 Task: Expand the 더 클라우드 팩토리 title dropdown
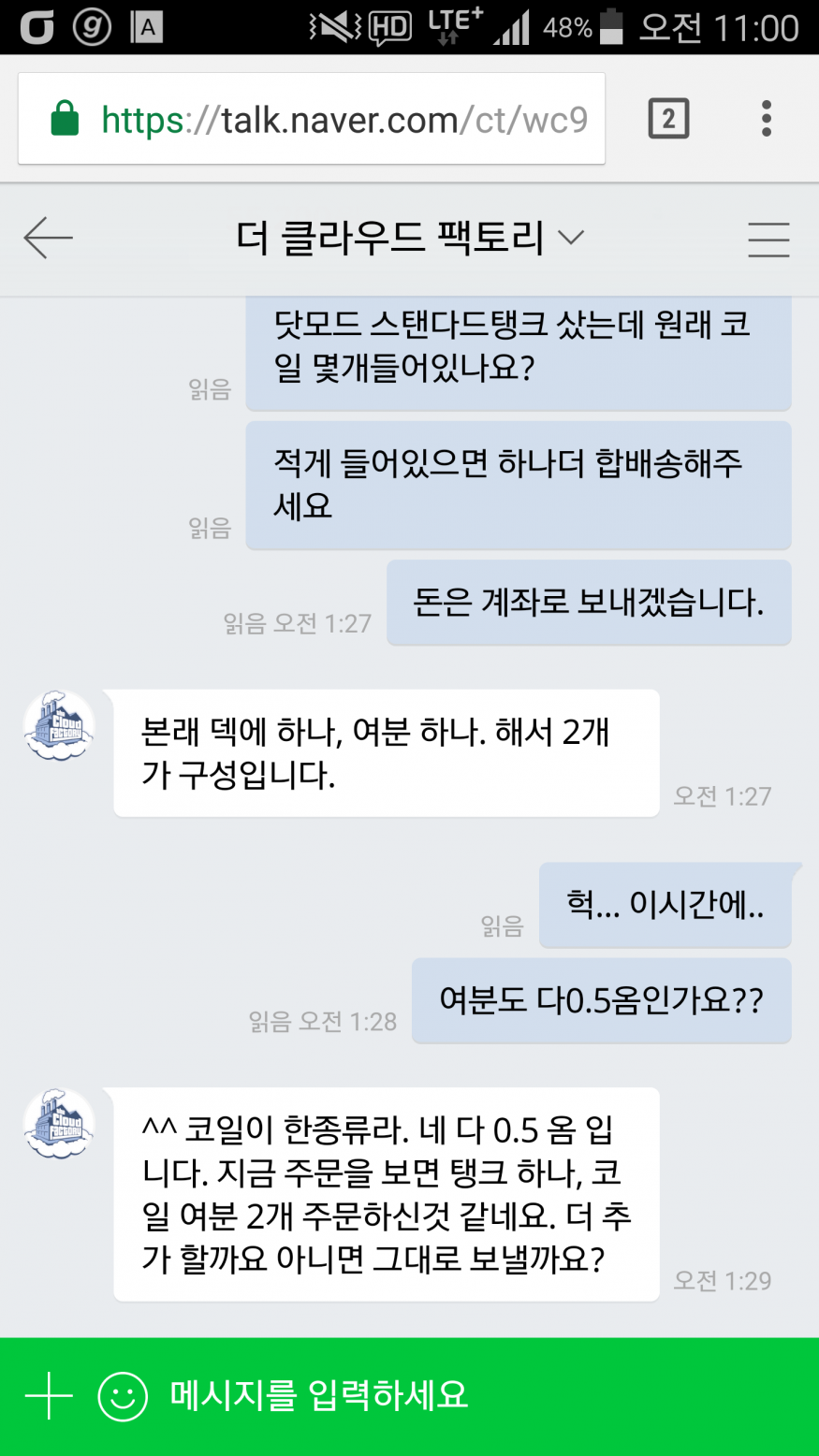click(x=571, y=238)
